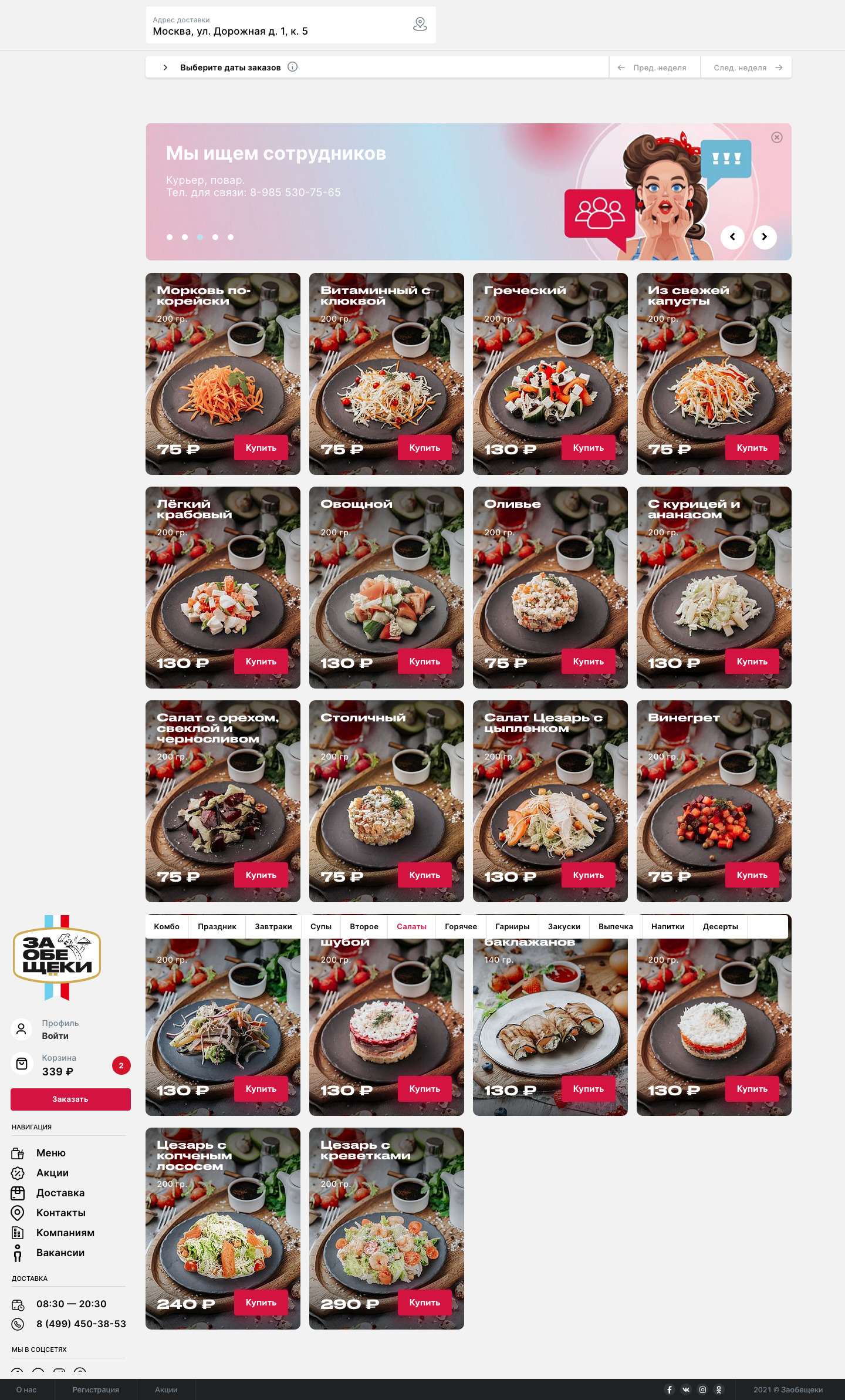
Task: Open 'Доставка' in the sidebar navigation
Action: coord(60,1193)
